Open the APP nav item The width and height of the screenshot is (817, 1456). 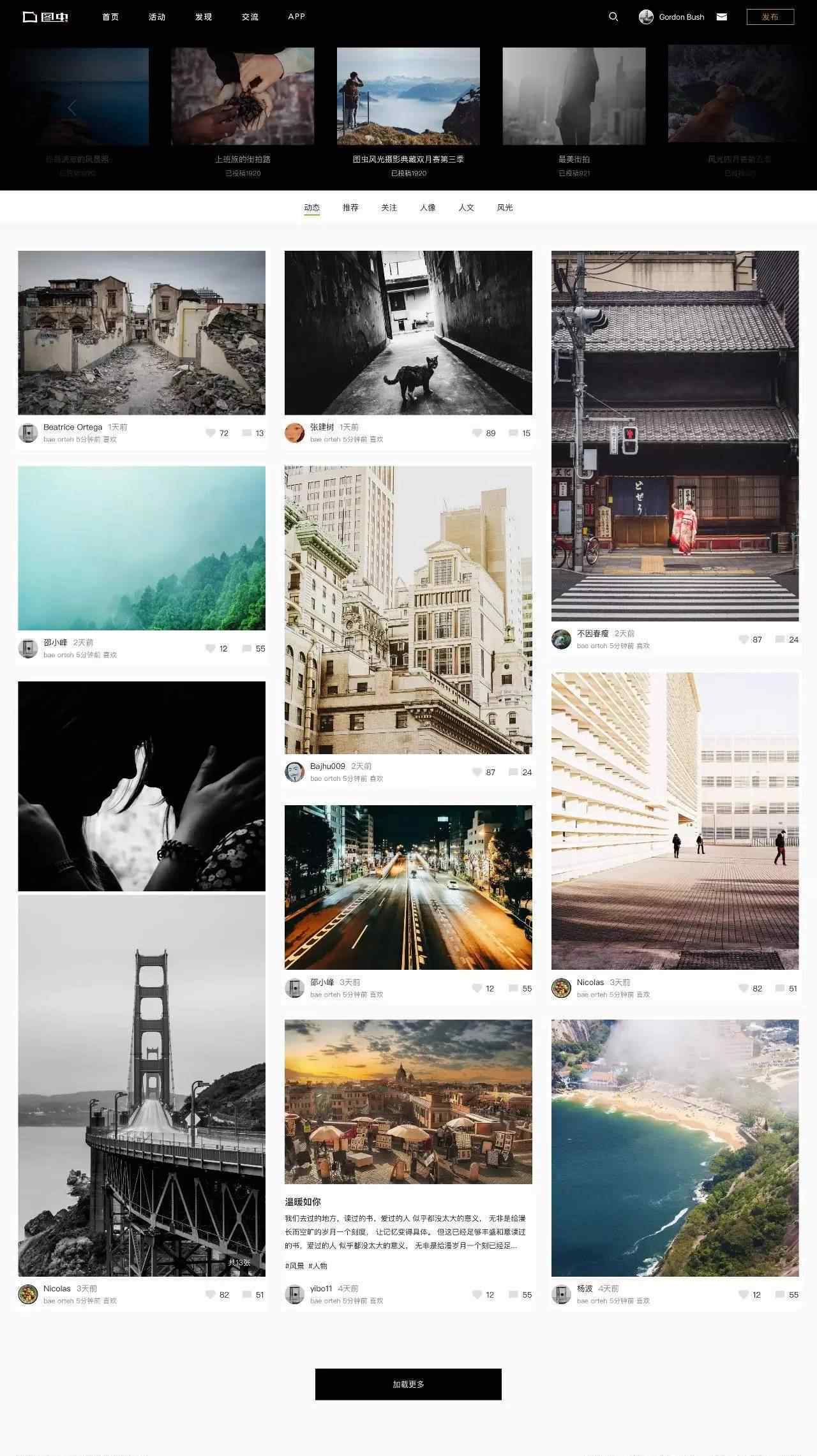(297, 17)
